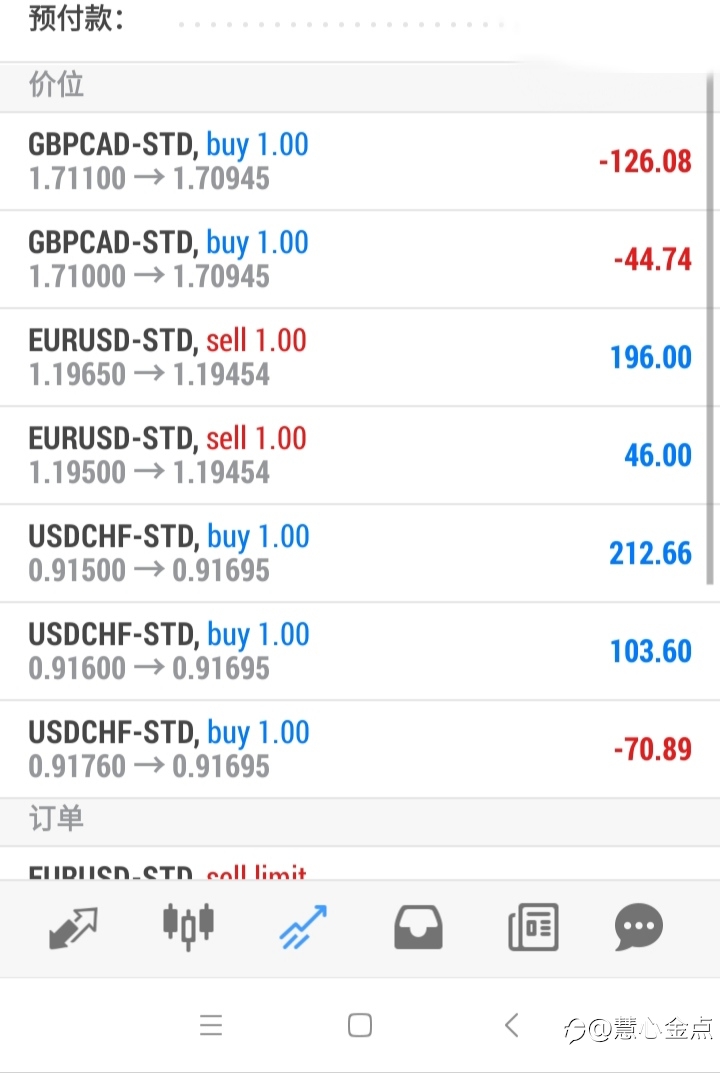Open the news tab
720x1073 pixels.
(533, 927)
